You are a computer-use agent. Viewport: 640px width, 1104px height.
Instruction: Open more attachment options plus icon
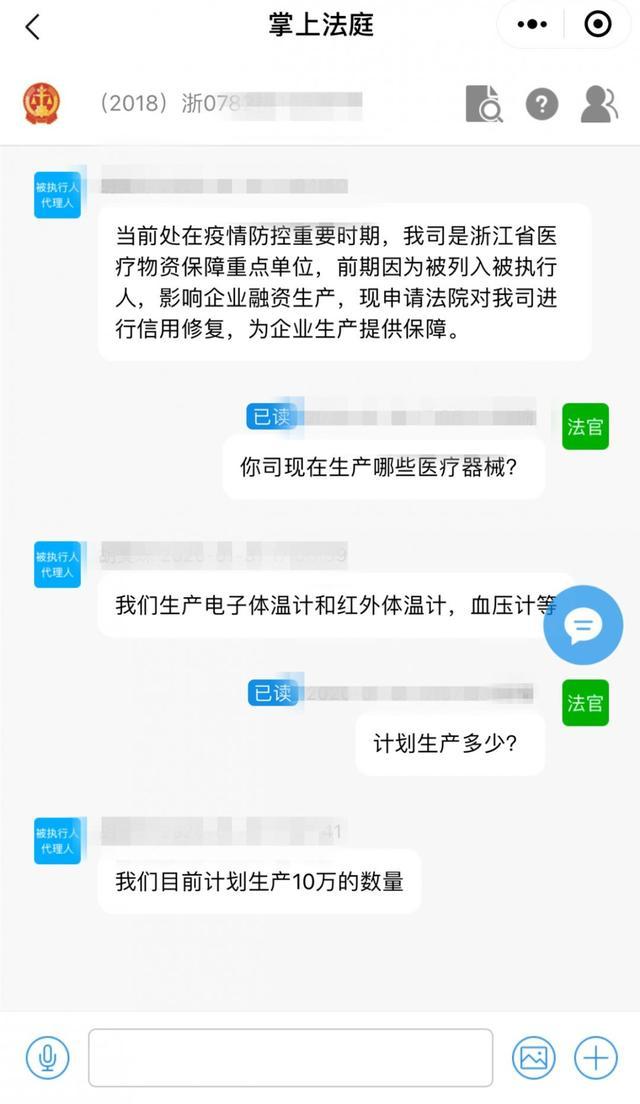(x=595, y=1057)
